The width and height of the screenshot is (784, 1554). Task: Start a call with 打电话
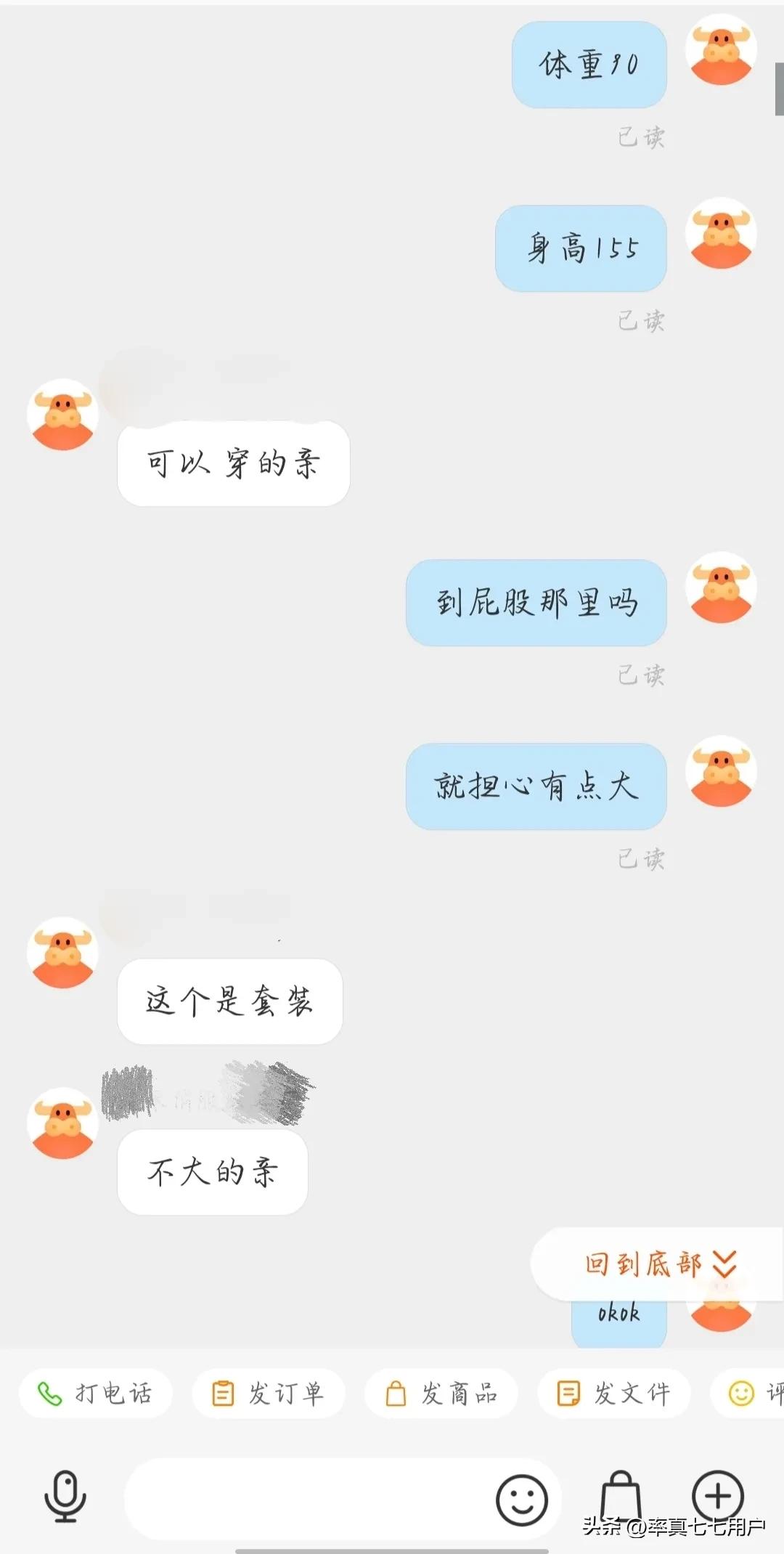click(94, 1392)
